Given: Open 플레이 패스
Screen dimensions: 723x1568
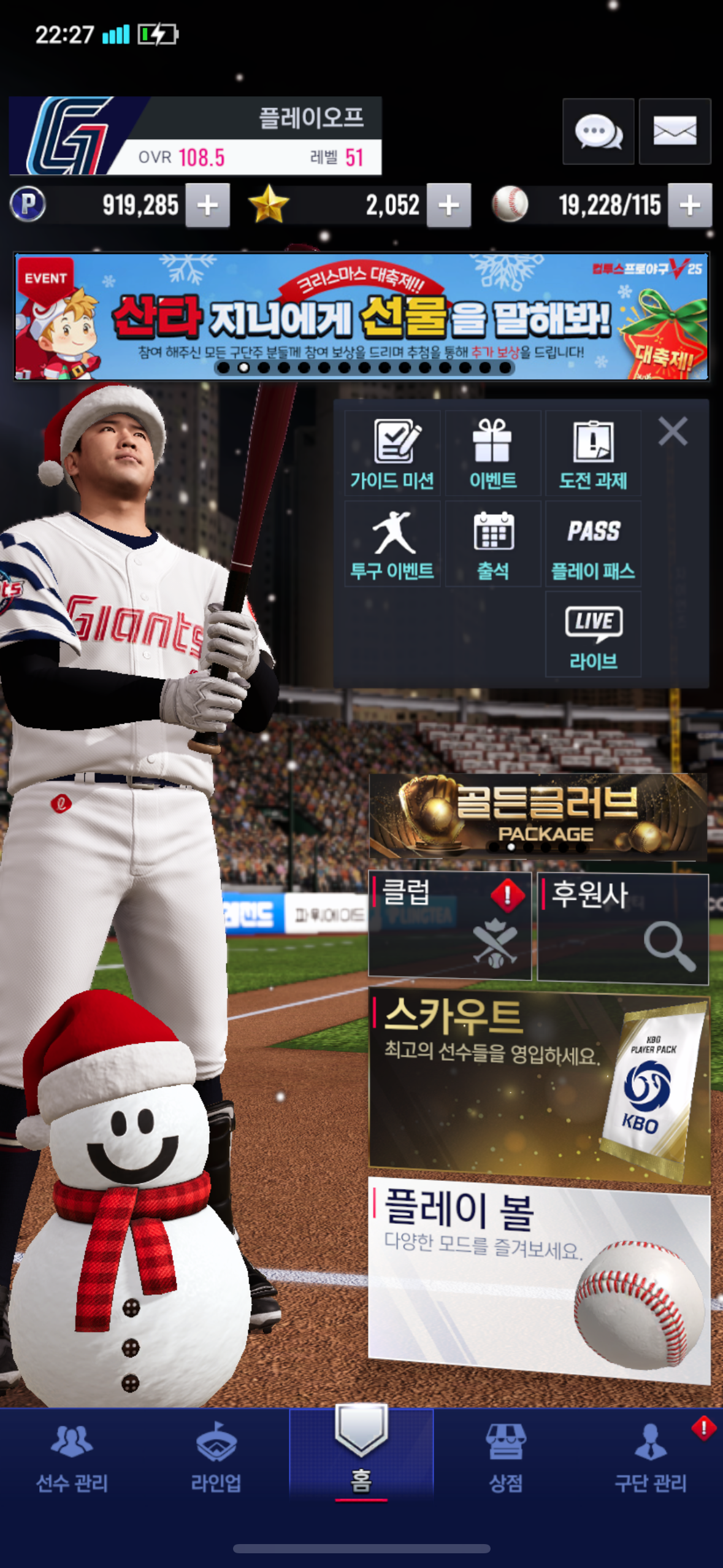Looking at the screenshot, I should (x=593, y=544).
